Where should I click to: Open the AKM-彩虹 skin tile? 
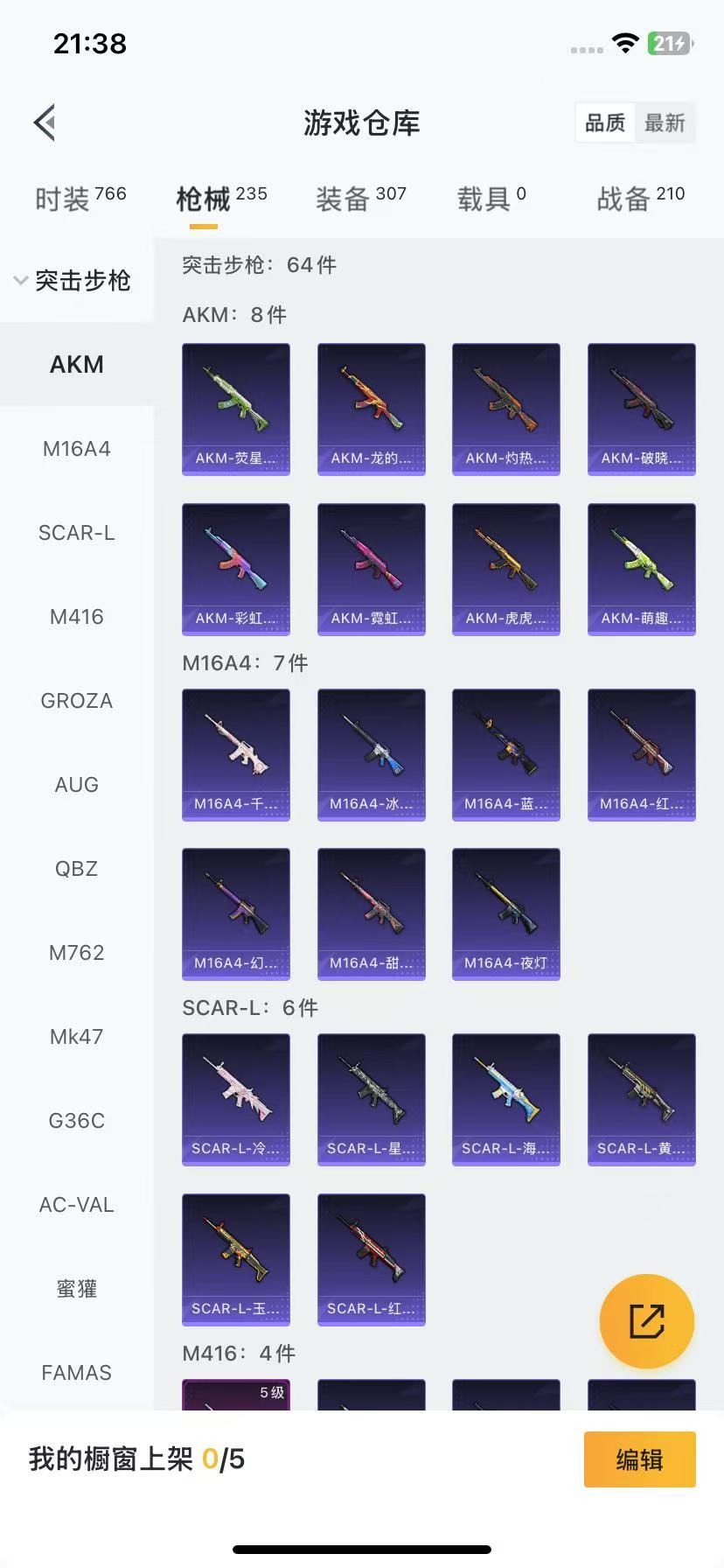tap(236, 570)
